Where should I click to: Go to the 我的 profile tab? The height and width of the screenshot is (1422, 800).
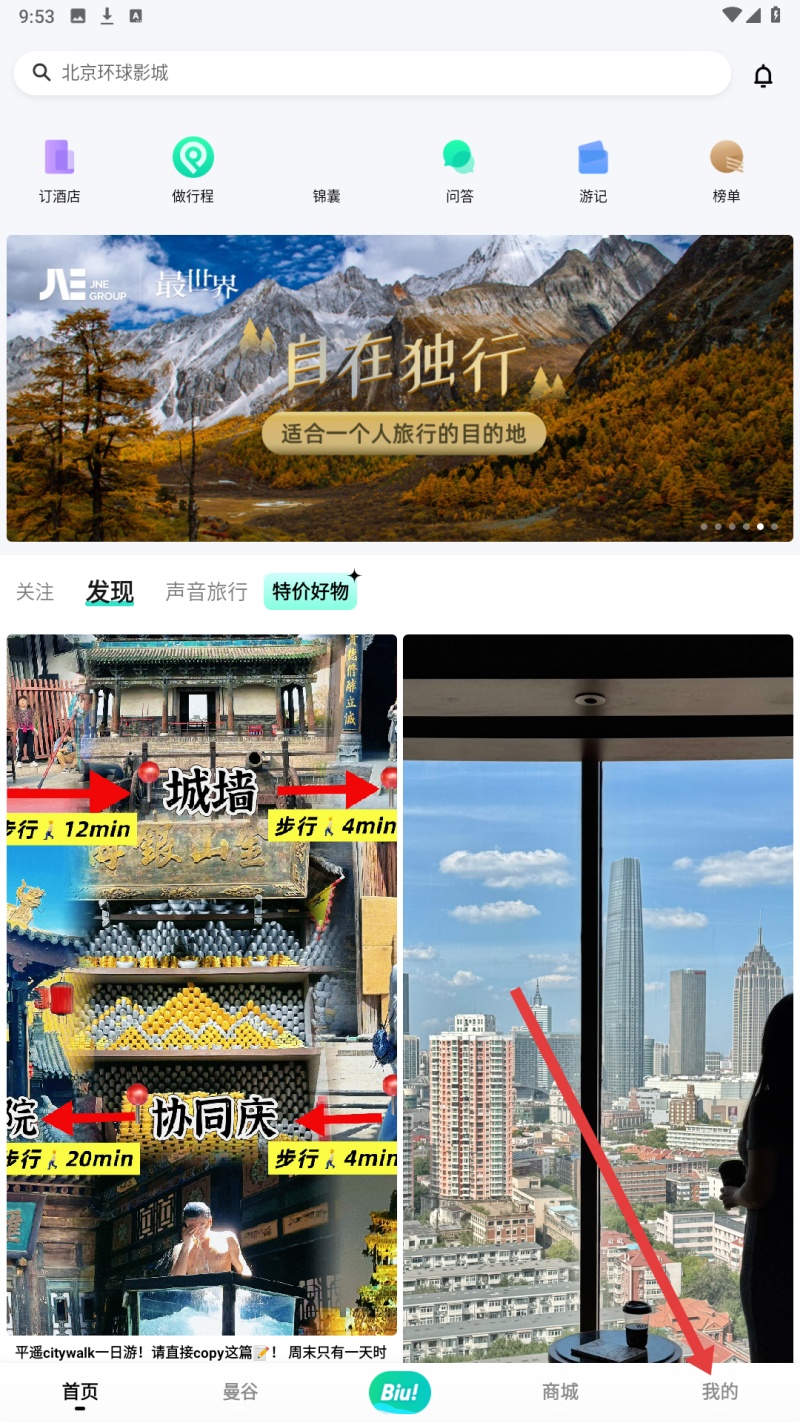(x=720, y=1392)
